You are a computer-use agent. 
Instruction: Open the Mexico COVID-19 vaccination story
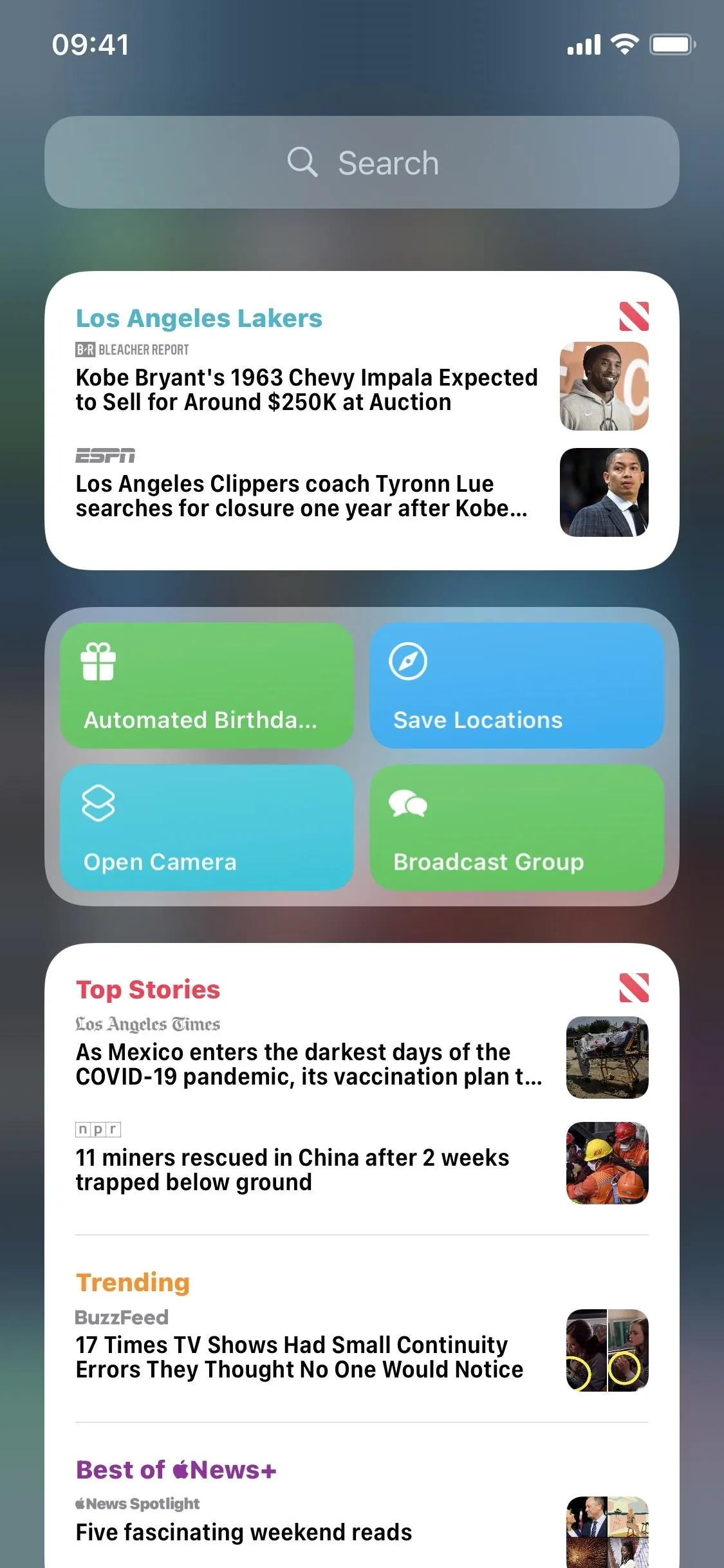click(x=362, y=1057)
